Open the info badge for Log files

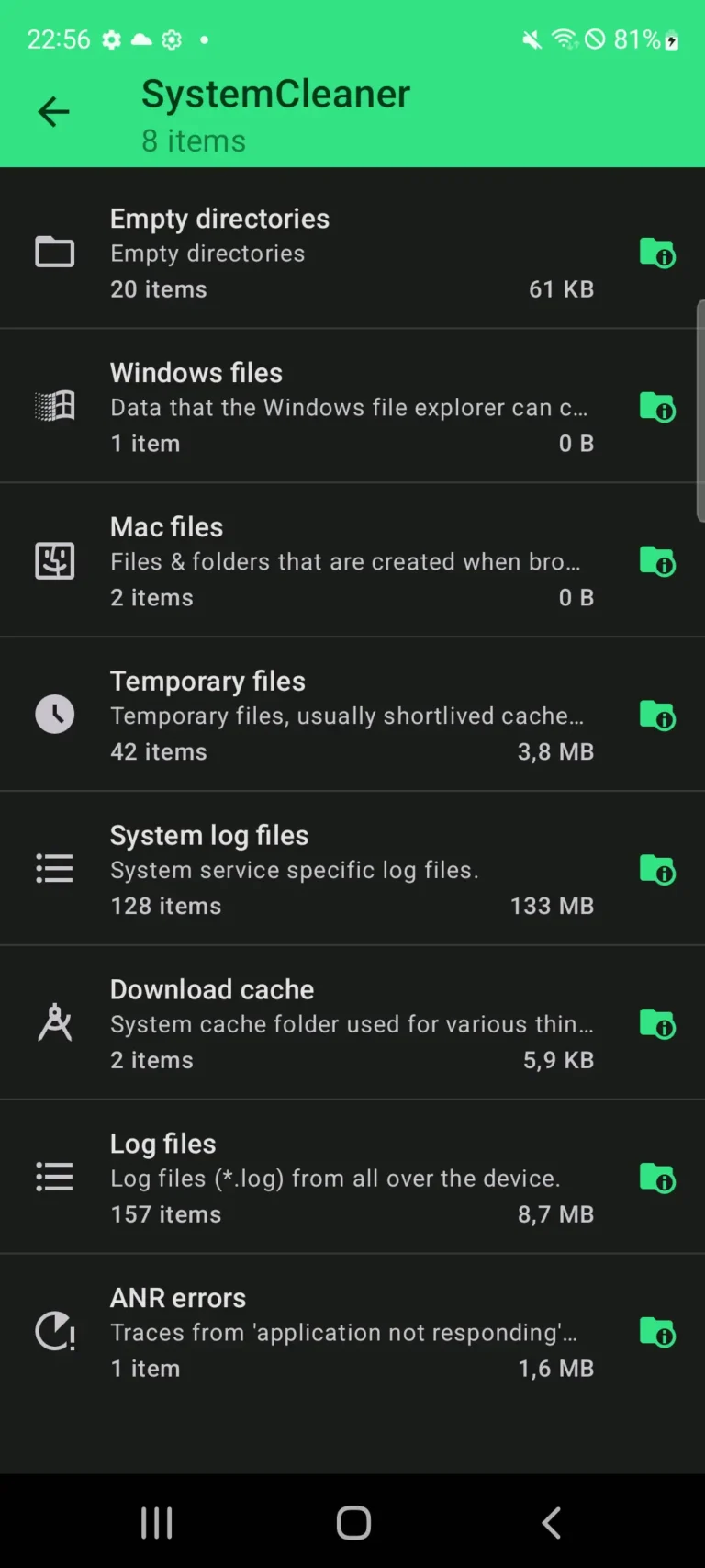[x=655, y=1180]
